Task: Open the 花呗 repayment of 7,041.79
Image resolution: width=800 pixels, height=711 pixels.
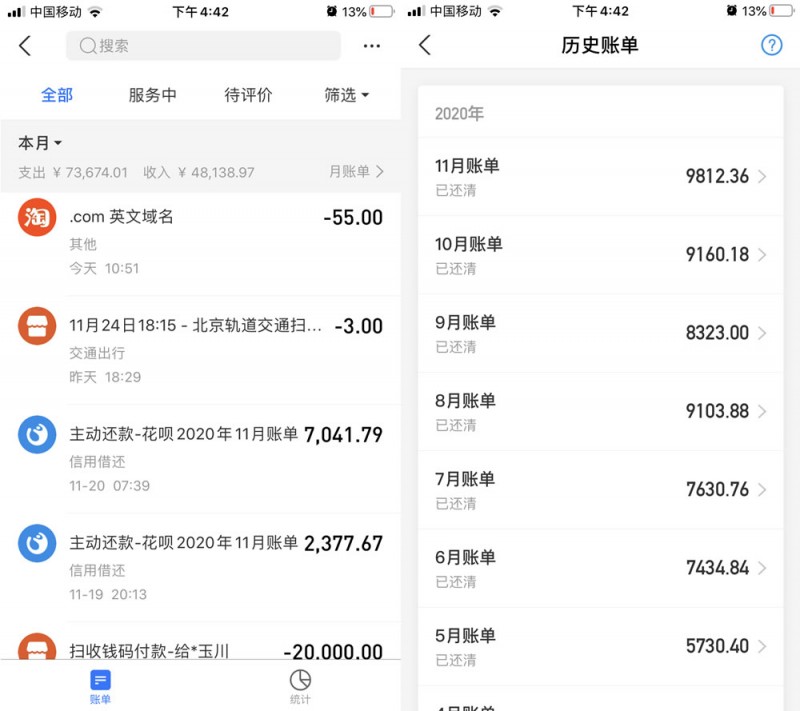Action: tap(200, 458)
